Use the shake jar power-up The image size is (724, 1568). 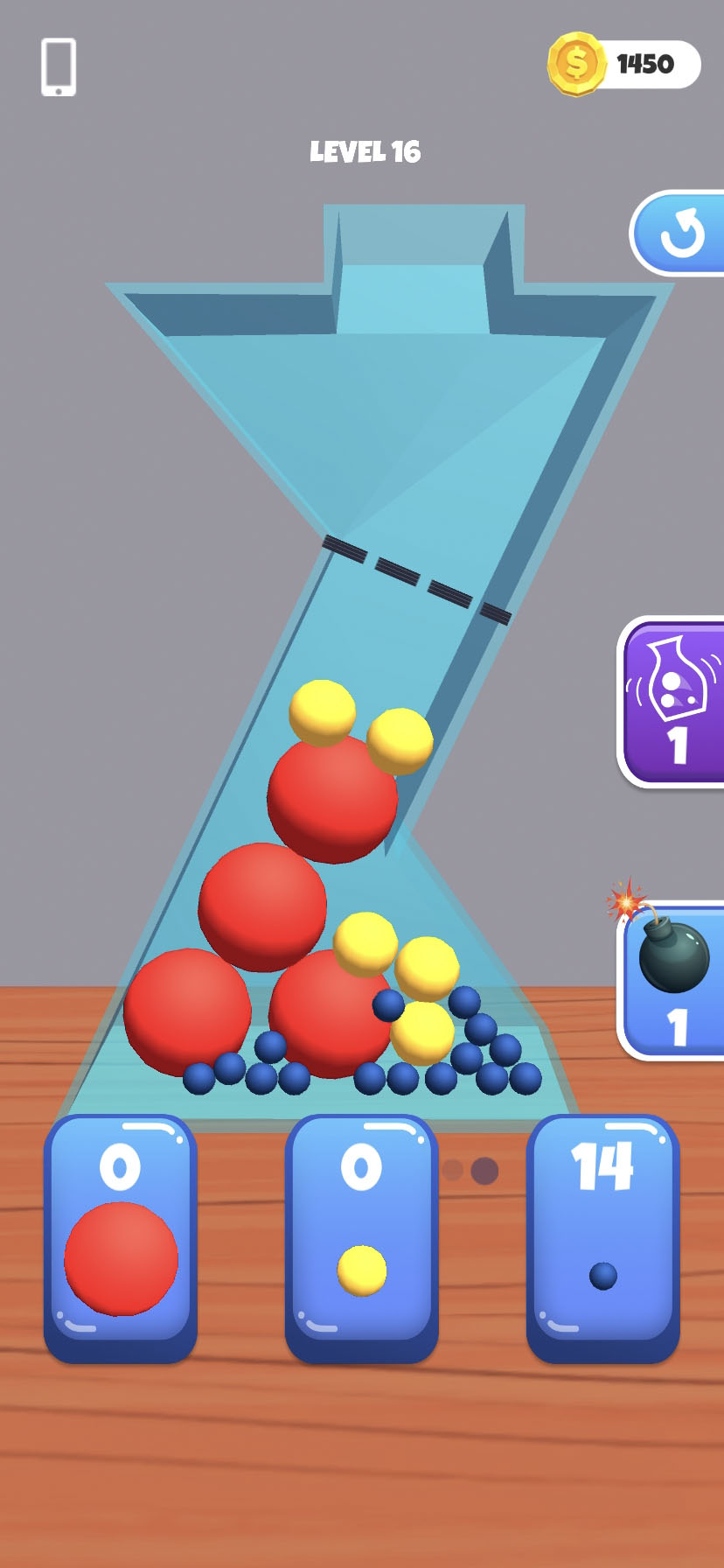pos(672,701)
